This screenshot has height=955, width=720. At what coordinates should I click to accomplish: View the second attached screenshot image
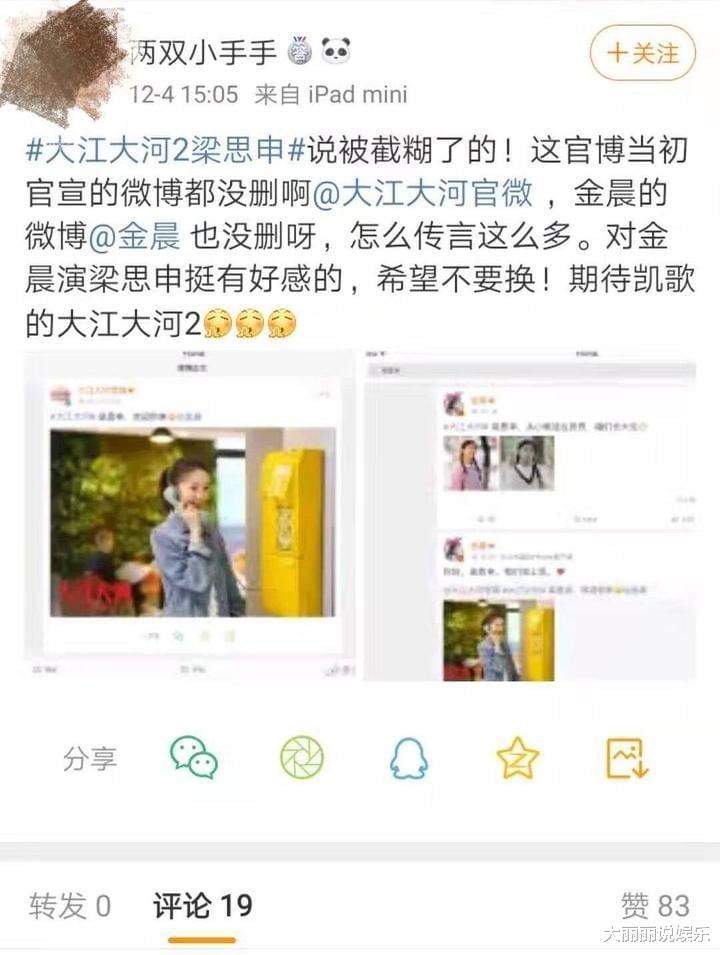tap(530, 514)
